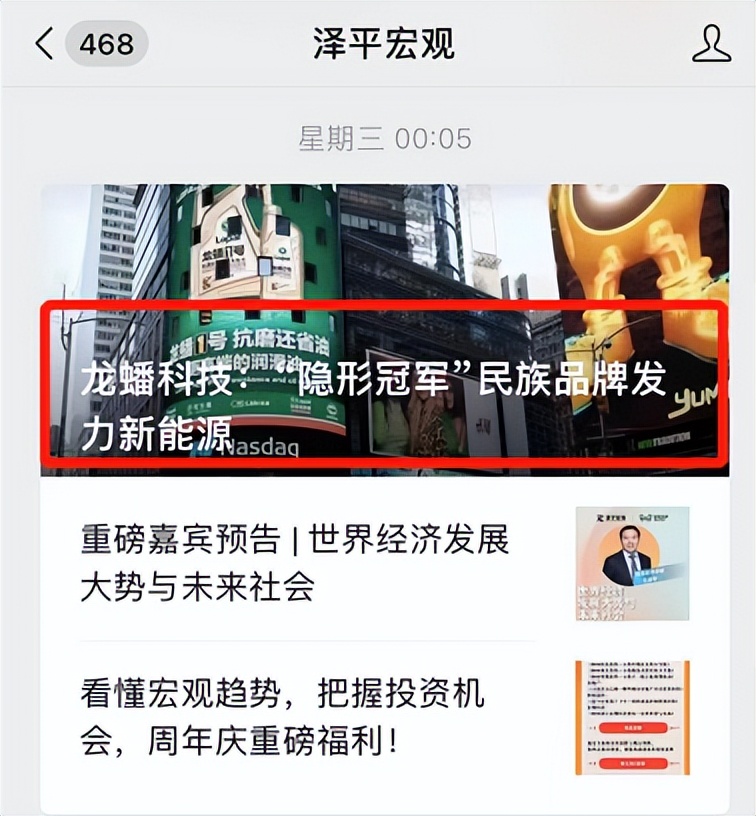Open the full 龙蟠科技 article card

378,320
